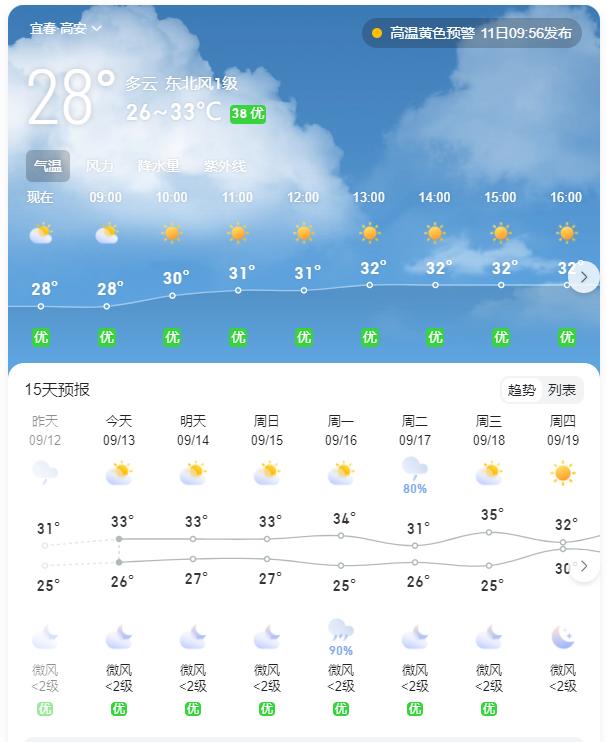Open forecast for 周二 09/17
Viewport: 607px width, 742px height.
point(415,430)
